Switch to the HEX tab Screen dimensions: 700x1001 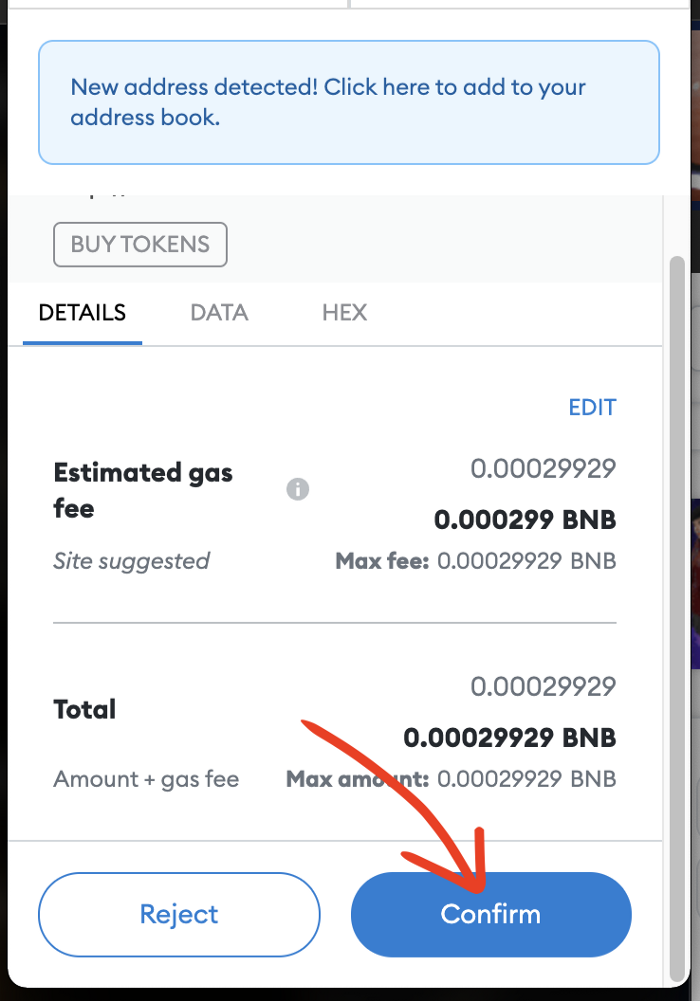(x=344, y=313)
